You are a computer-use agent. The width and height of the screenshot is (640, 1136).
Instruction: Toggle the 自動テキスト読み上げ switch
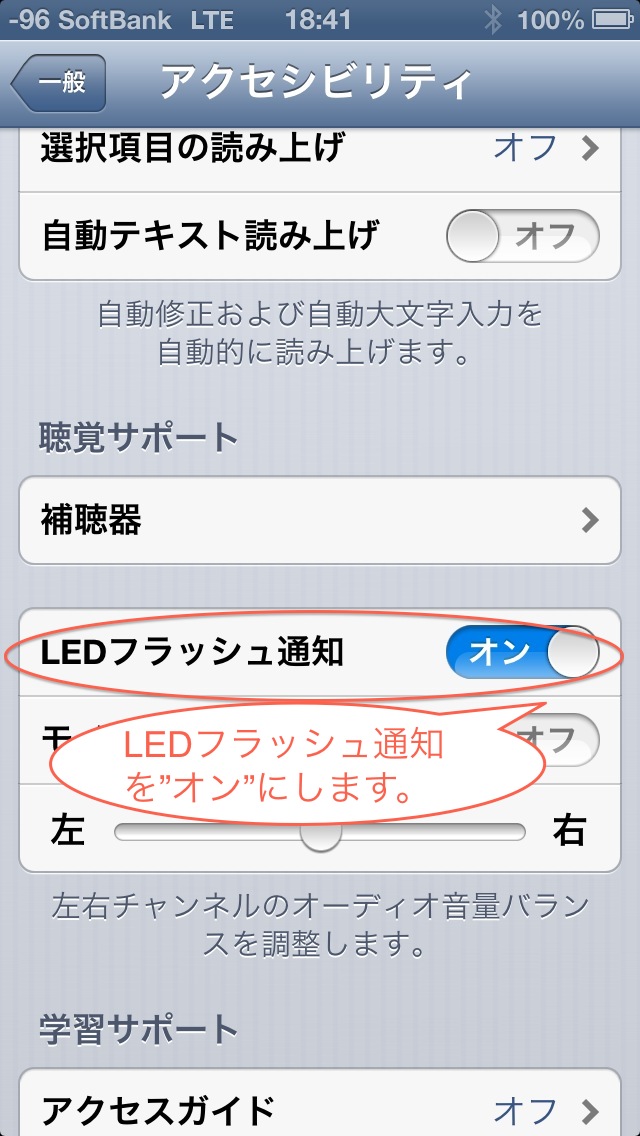pos(523,235)
